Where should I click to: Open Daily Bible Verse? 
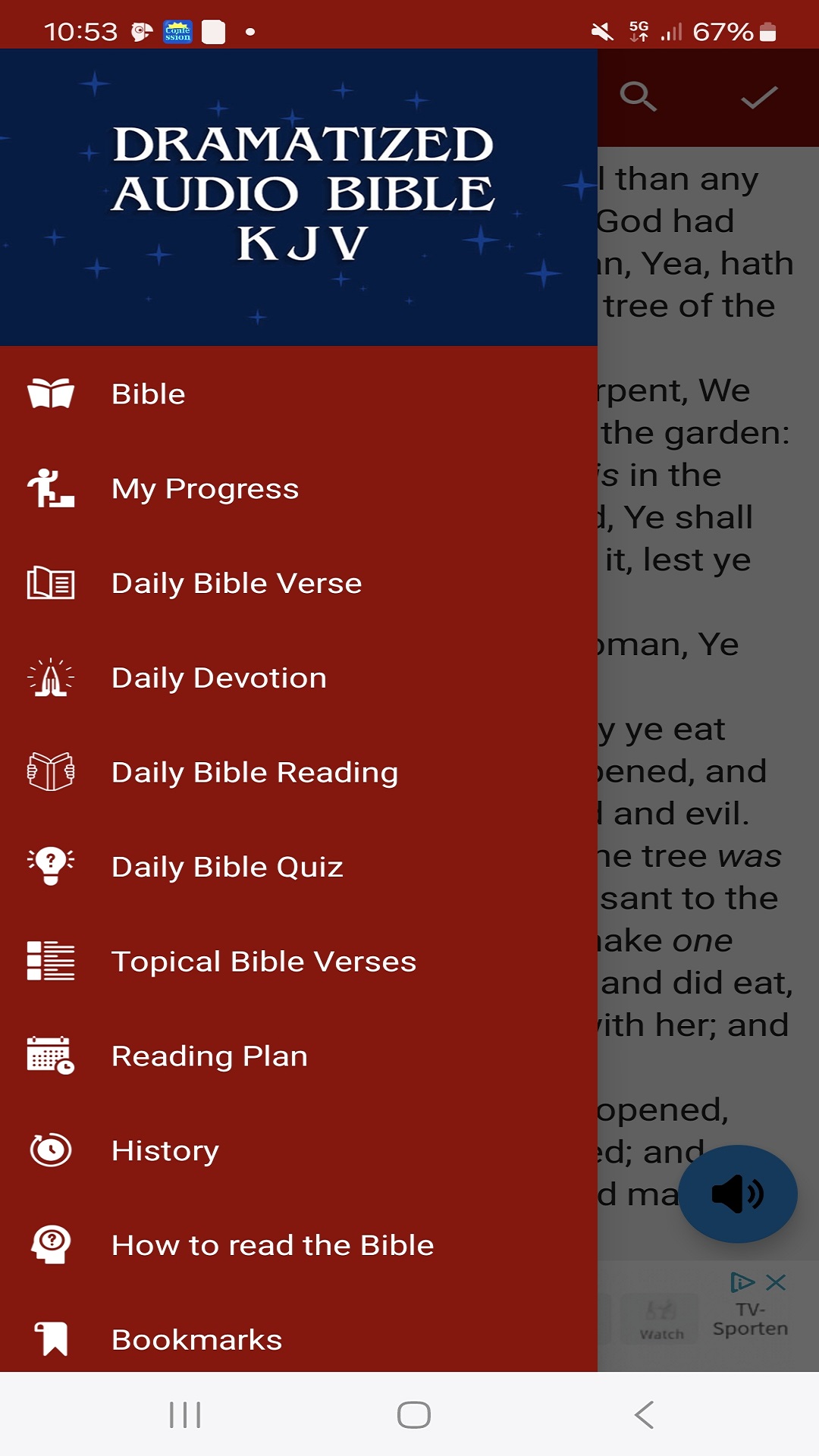tap(237, 584)
